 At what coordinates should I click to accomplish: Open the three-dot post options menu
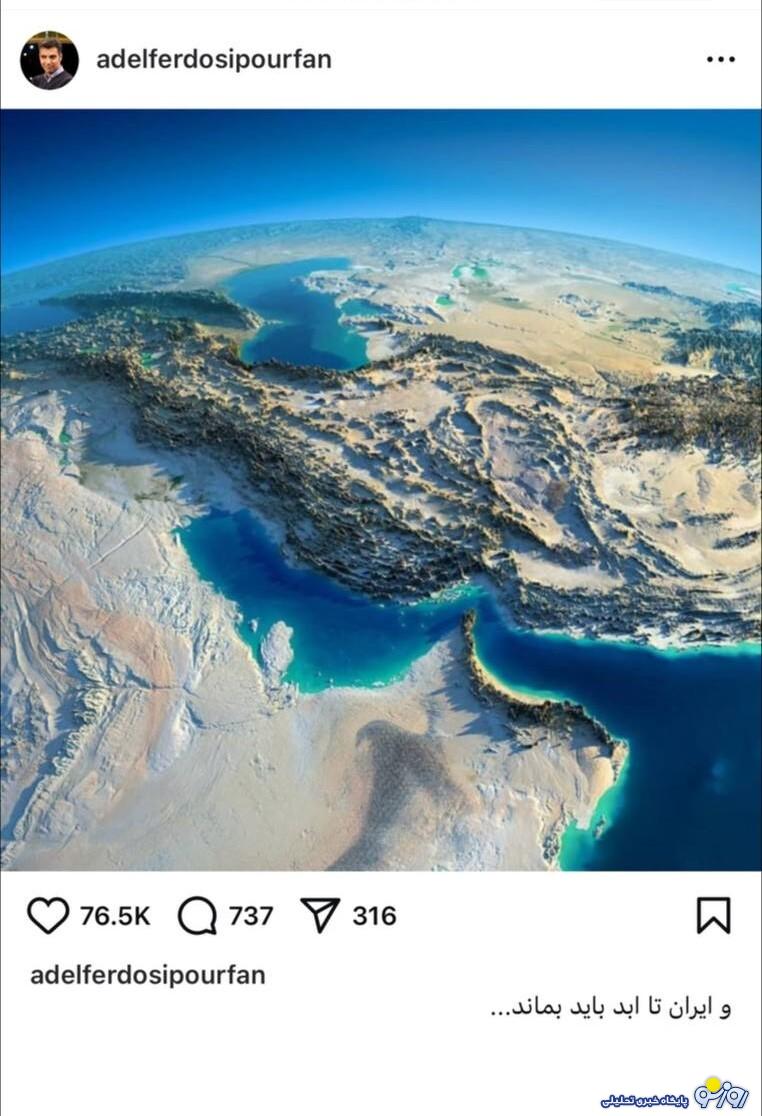[719, 60]
